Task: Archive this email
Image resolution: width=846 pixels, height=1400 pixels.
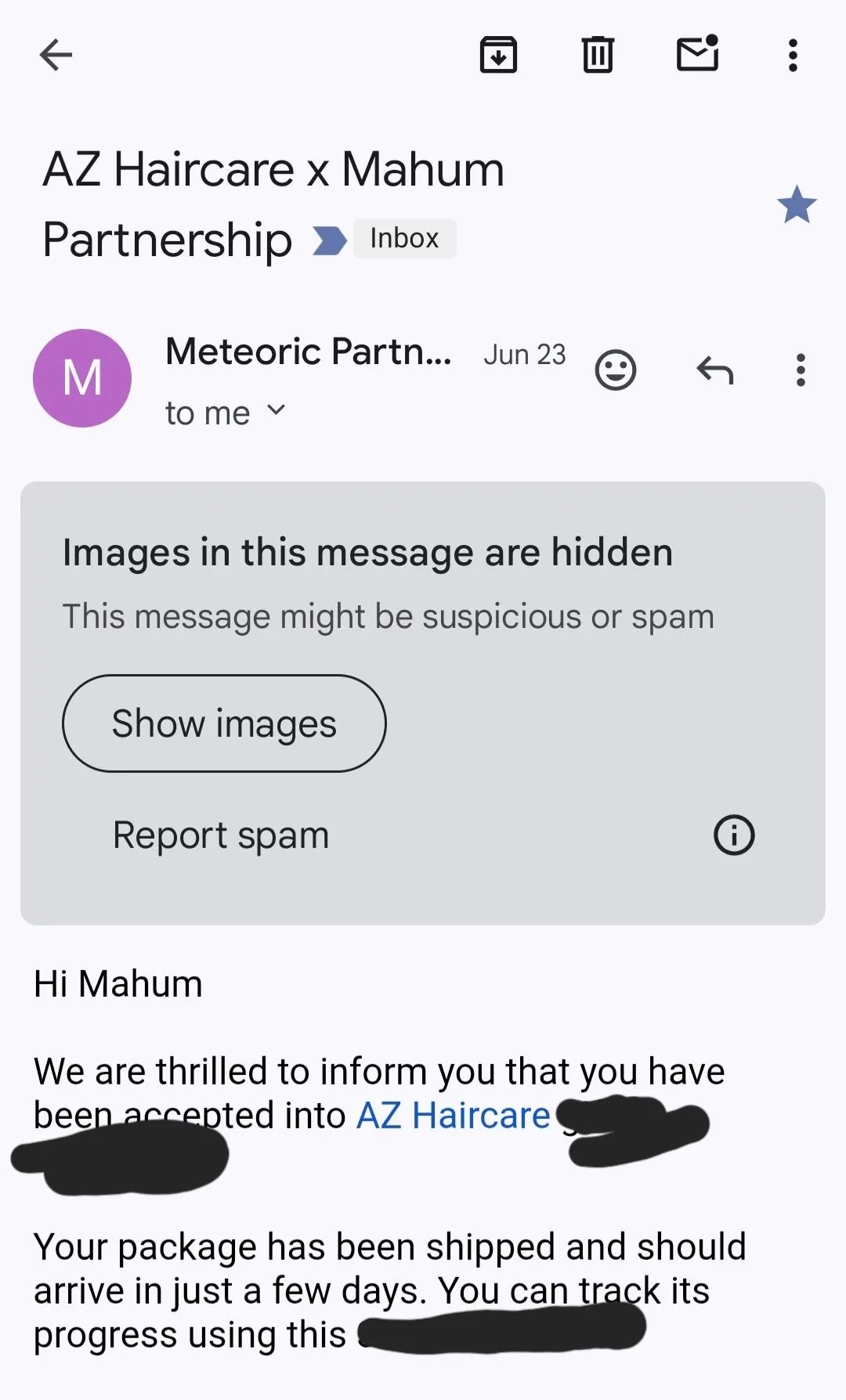Action: tap(498, 55)
